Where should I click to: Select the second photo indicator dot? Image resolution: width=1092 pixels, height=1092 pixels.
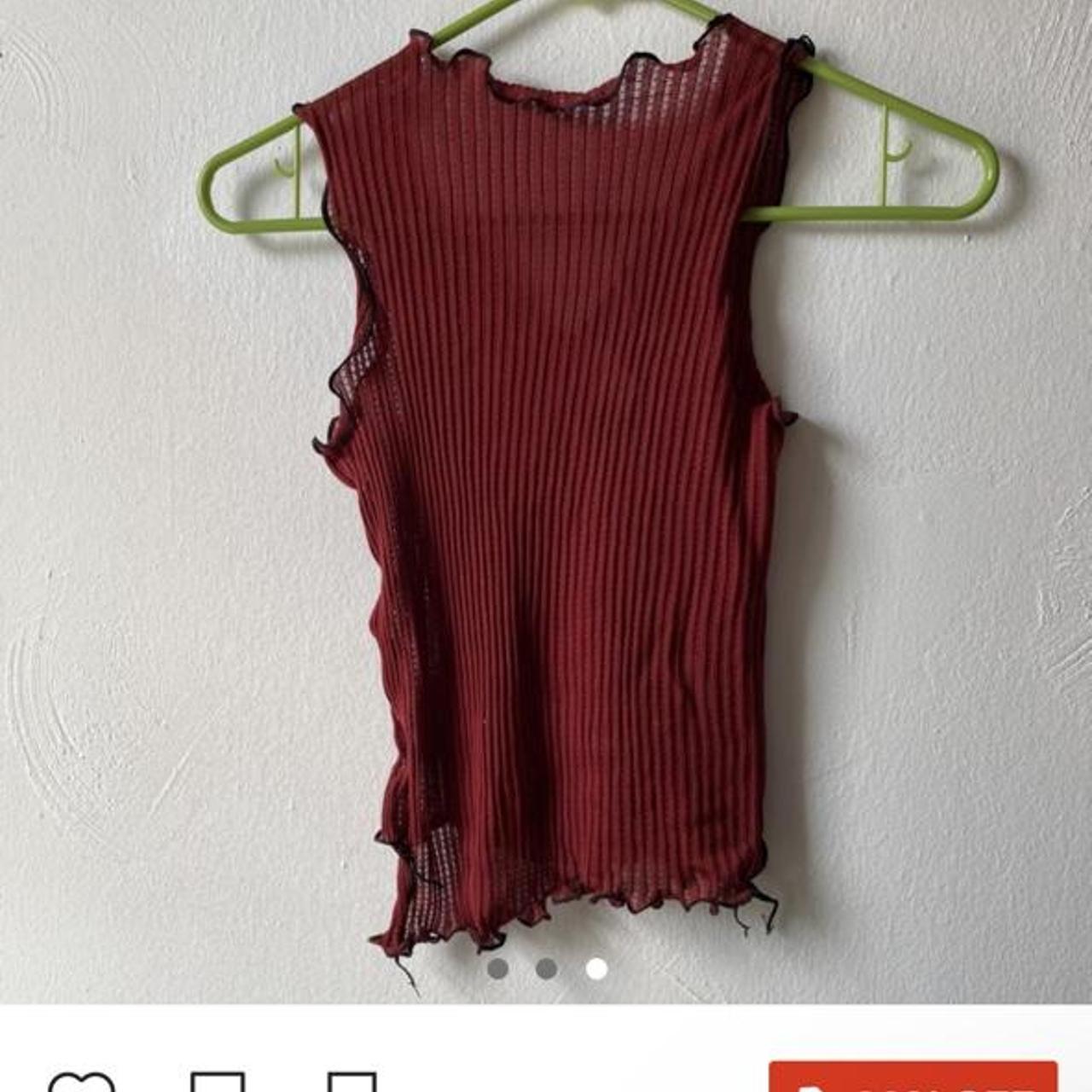(x=547, y=968)
